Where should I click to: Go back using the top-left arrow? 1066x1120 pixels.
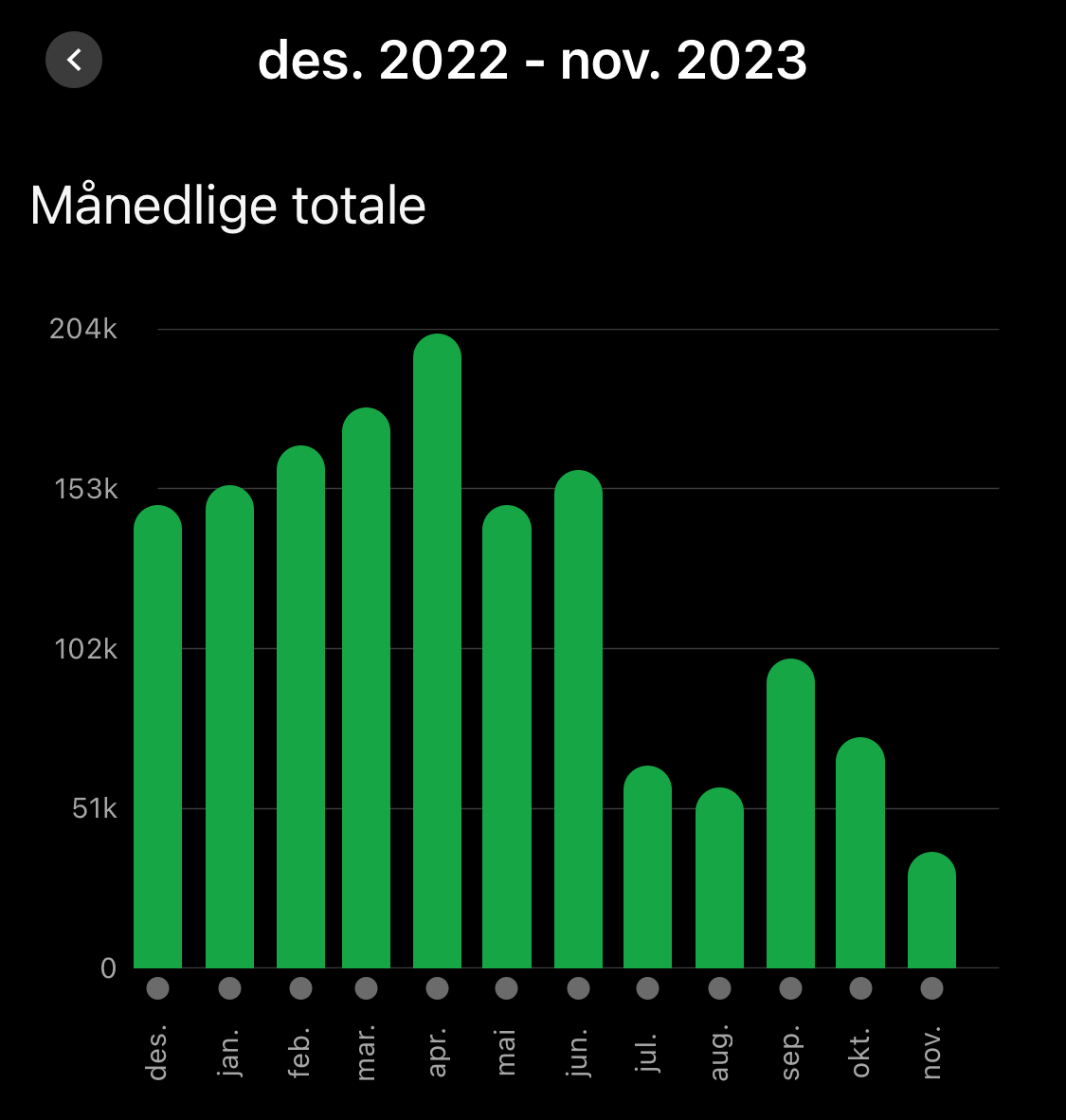(x=74, y=60)
